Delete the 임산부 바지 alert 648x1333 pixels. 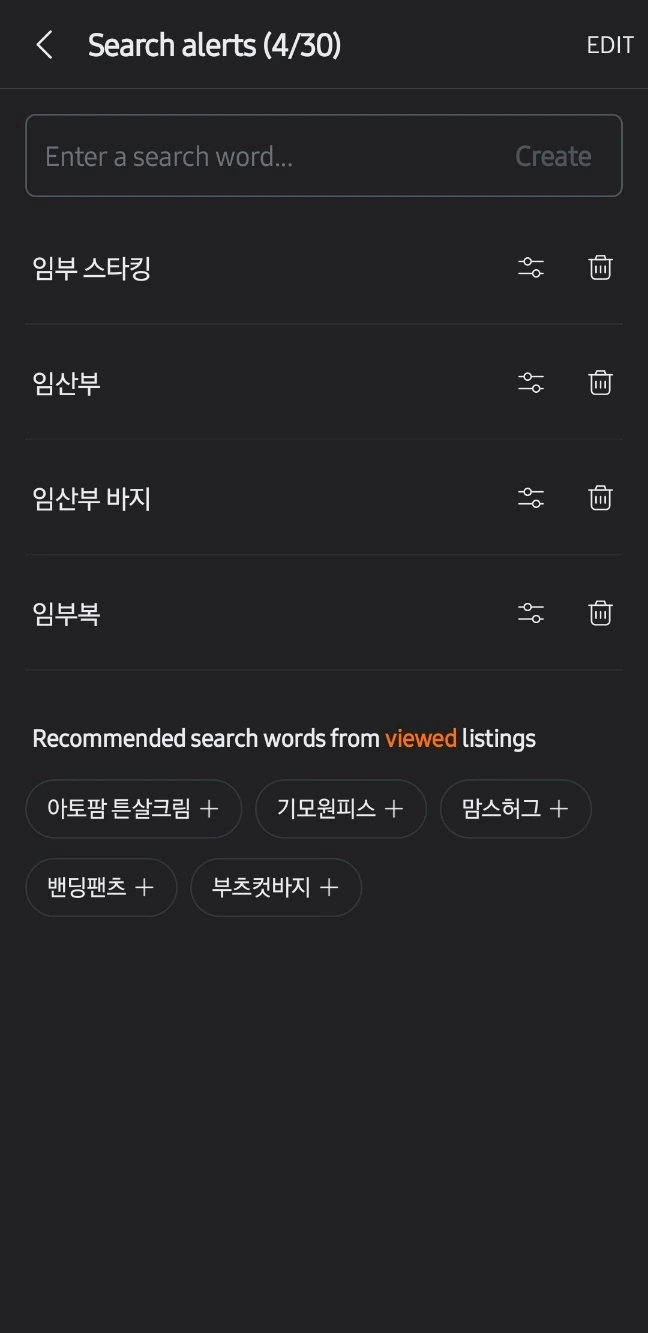(x=600, y=498)
